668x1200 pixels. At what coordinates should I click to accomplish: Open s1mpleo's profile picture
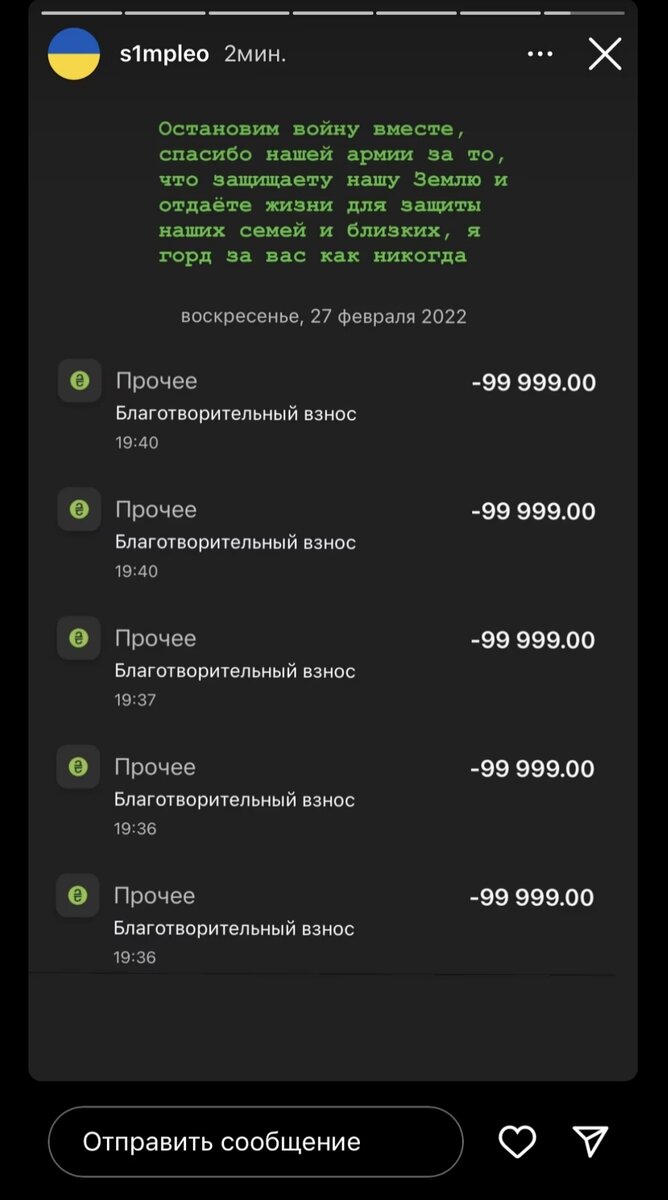click(x=74, y=54)
